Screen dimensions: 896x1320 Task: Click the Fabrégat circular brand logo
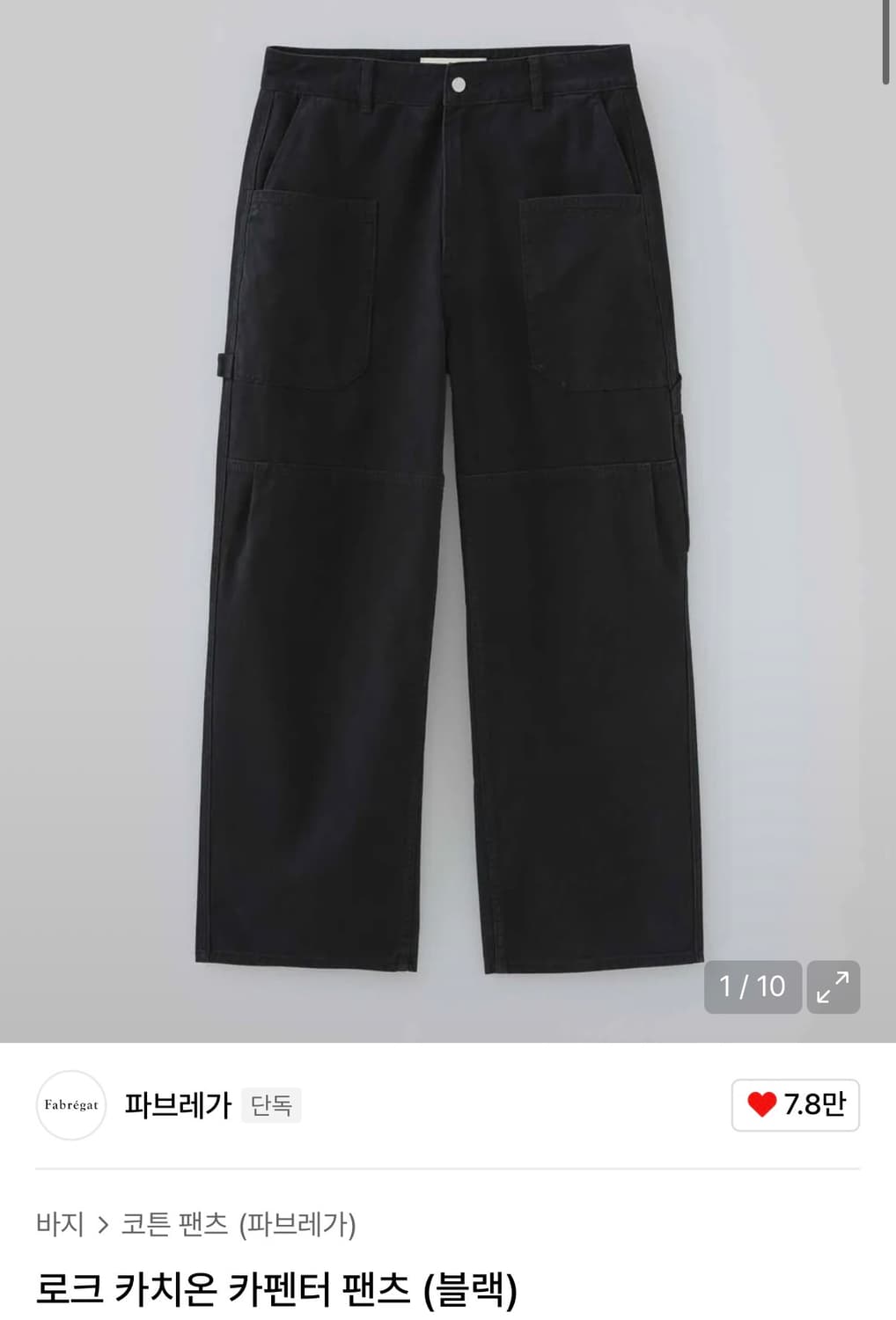[70, 1105]
